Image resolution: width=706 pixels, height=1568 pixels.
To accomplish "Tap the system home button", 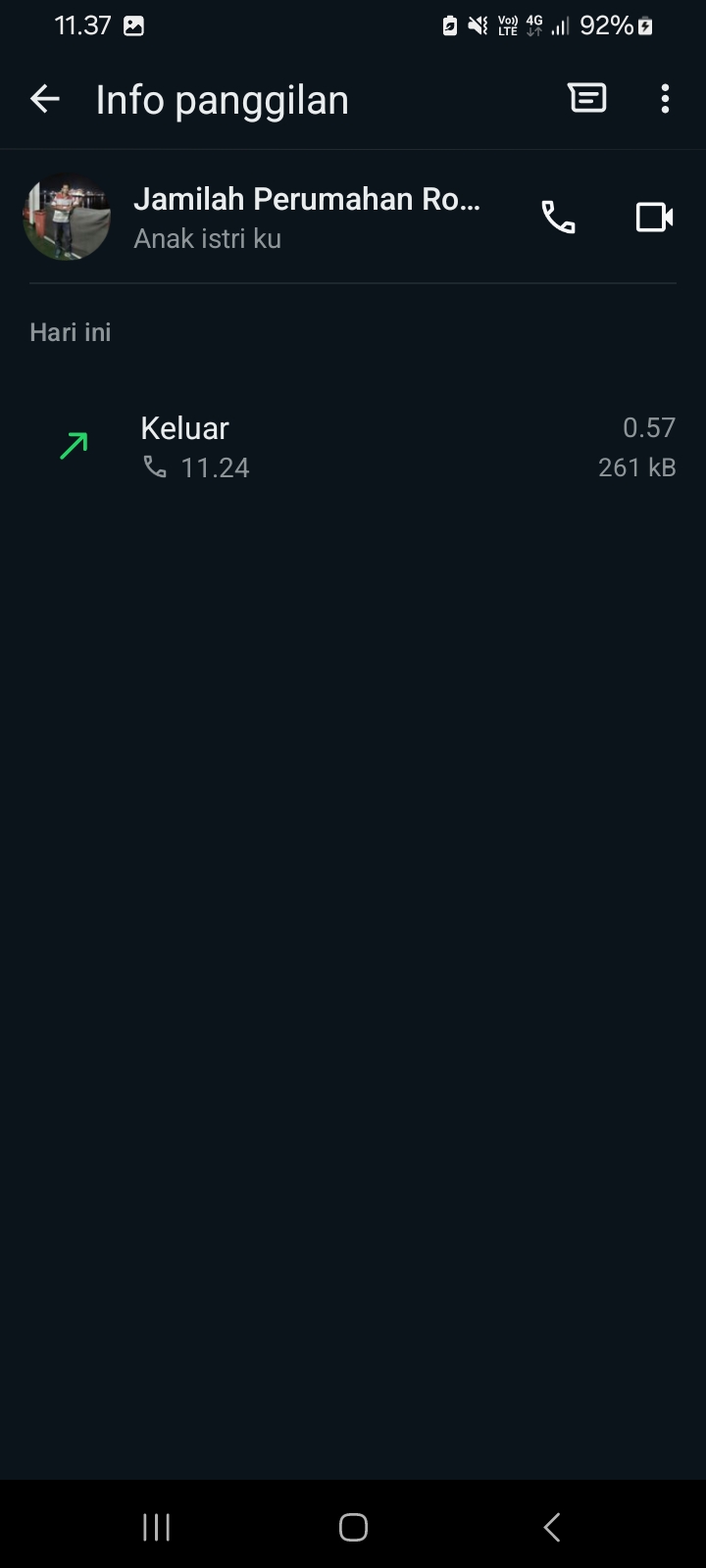I will coord(353,1527).
